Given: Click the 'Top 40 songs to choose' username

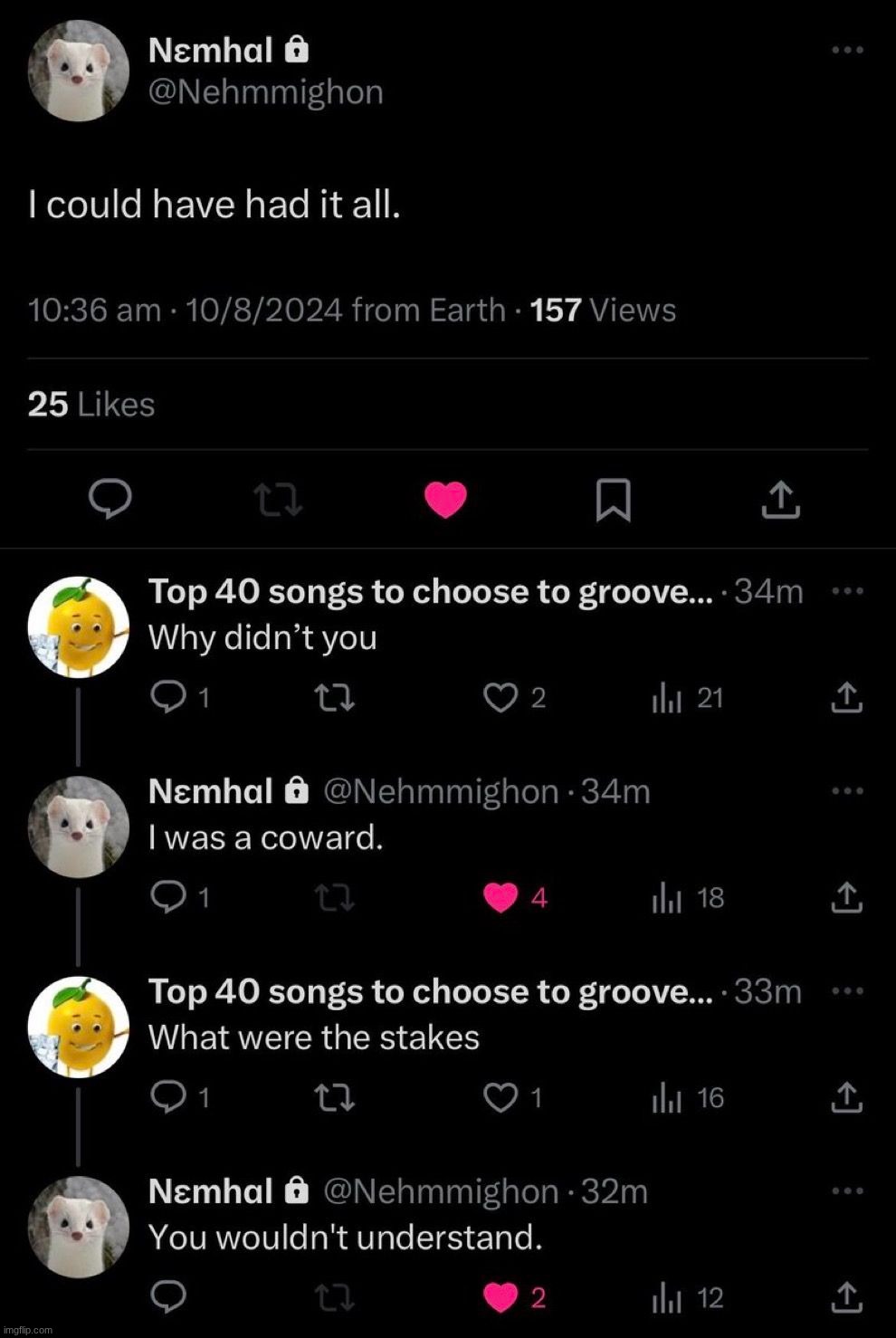Looking at the screenshot, I should click(x=425, y=591).
